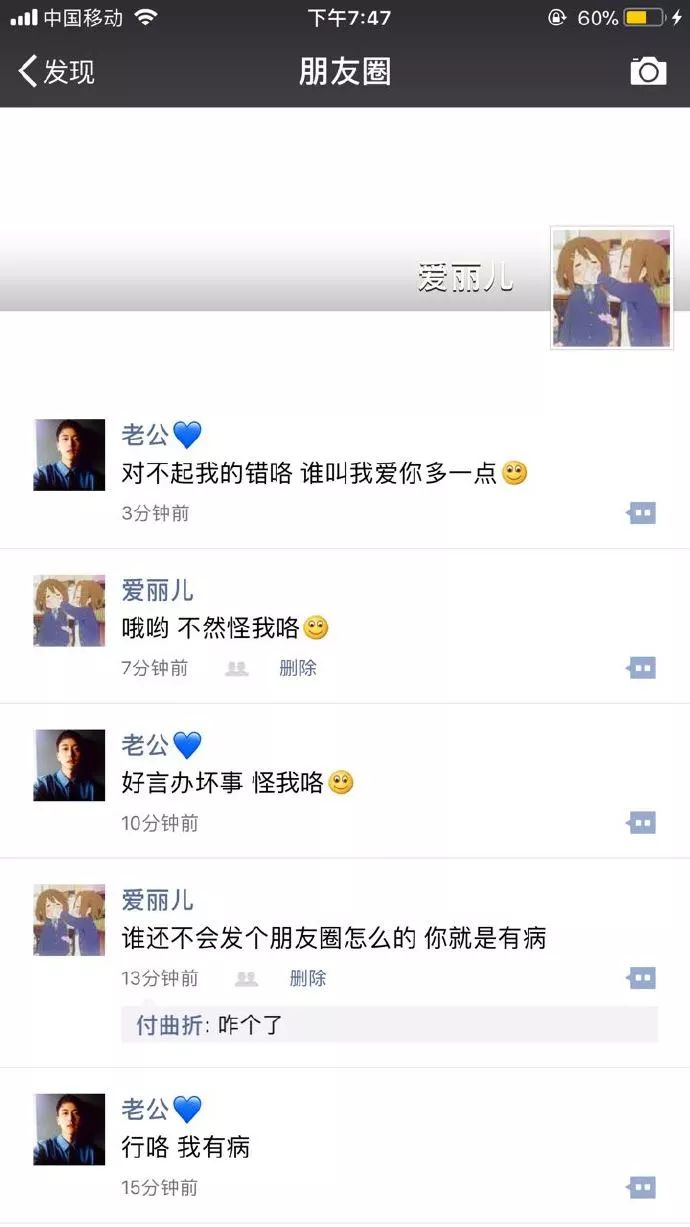Open 老公's avatar on the 好言办坏事 post
The image size is (690, 1227).
[x=69, y=765]
